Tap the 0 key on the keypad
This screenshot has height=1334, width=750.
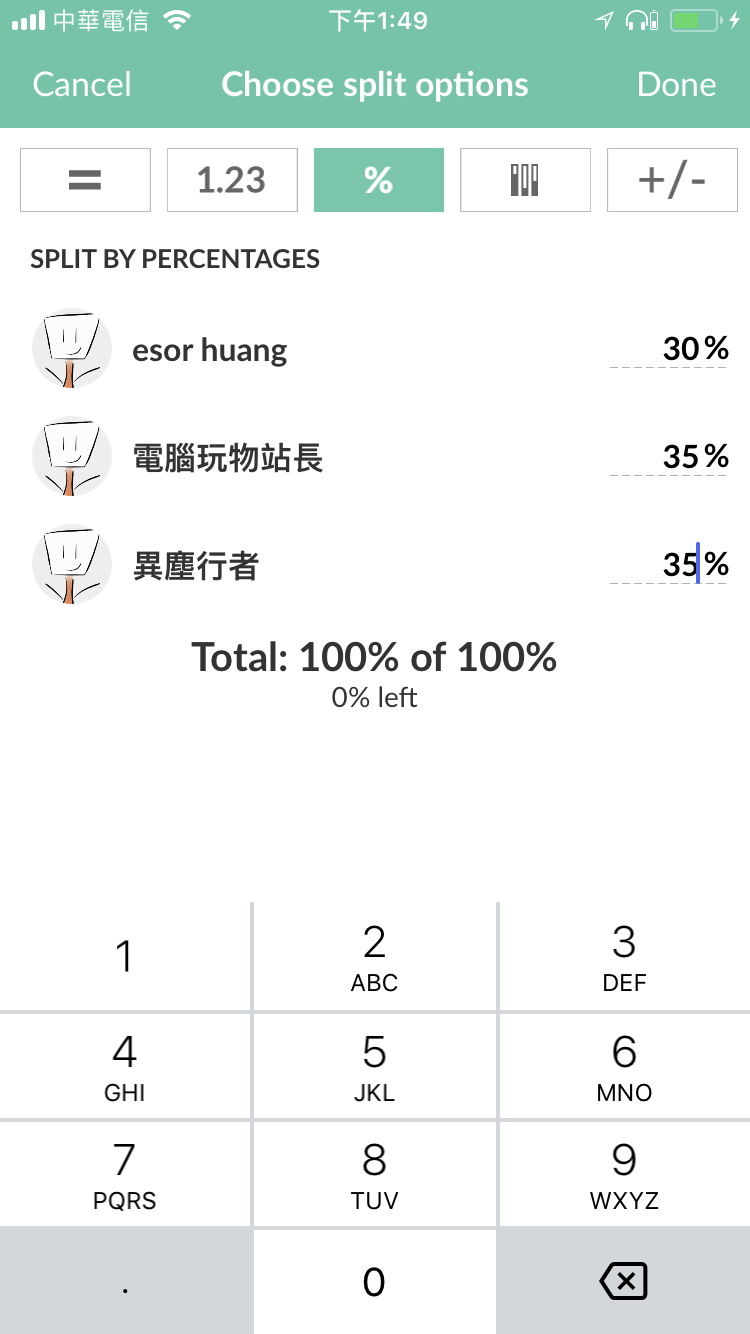(374, 1281)
